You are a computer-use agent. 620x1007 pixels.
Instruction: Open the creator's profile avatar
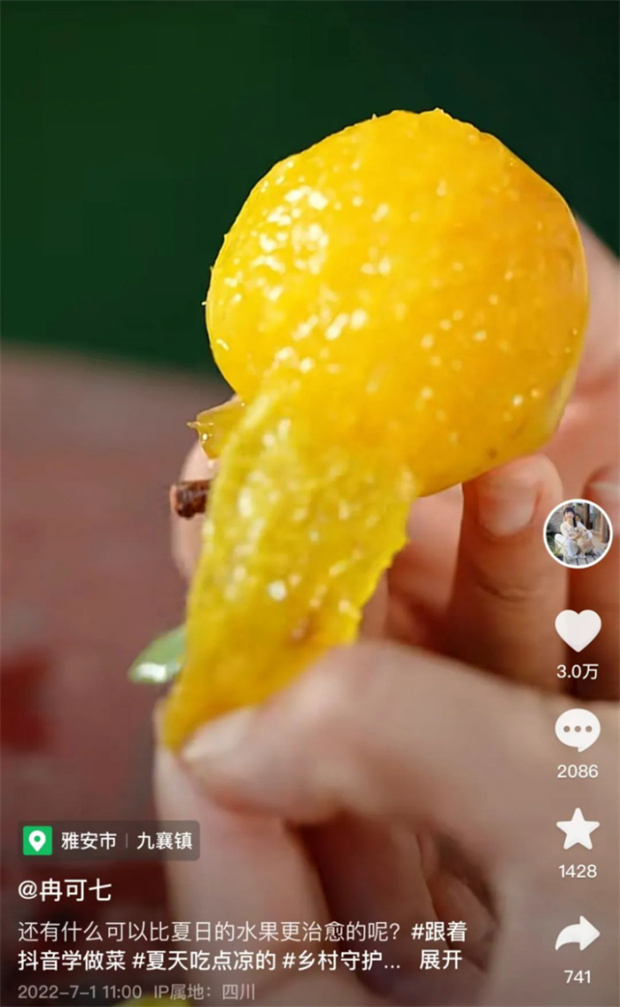(x=578, y=534)
